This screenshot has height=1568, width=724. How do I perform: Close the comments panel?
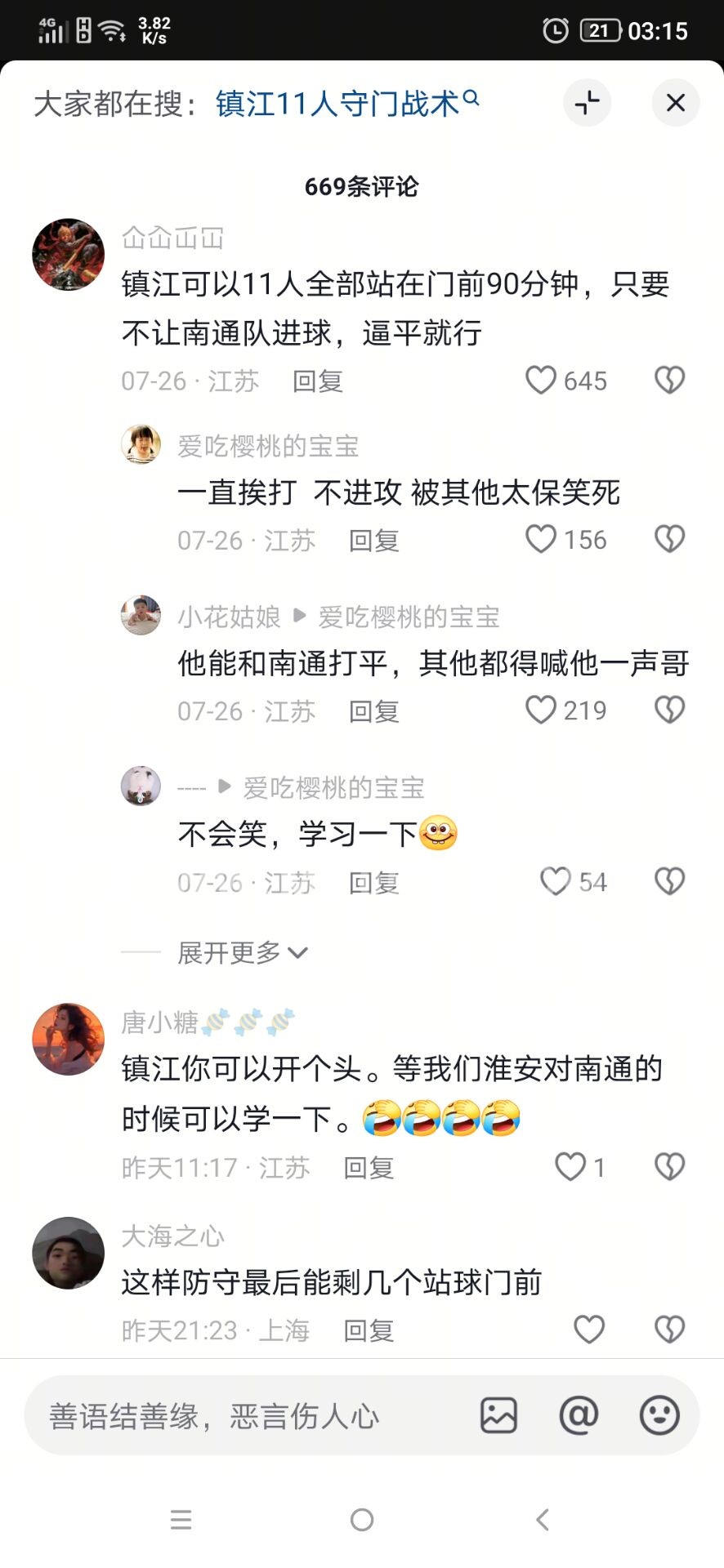[x=675, y=103]
